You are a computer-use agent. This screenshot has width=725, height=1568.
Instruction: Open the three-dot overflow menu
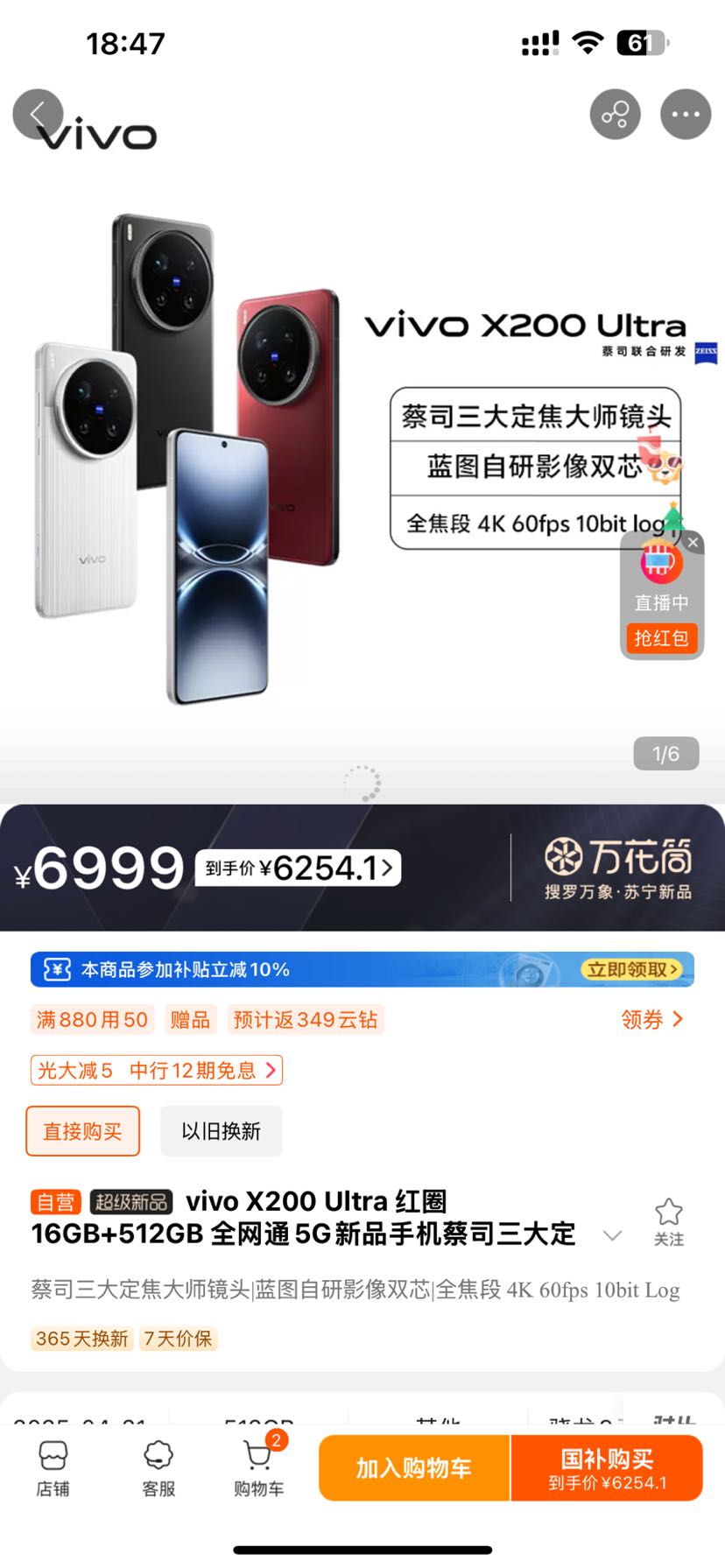(685, 114)
